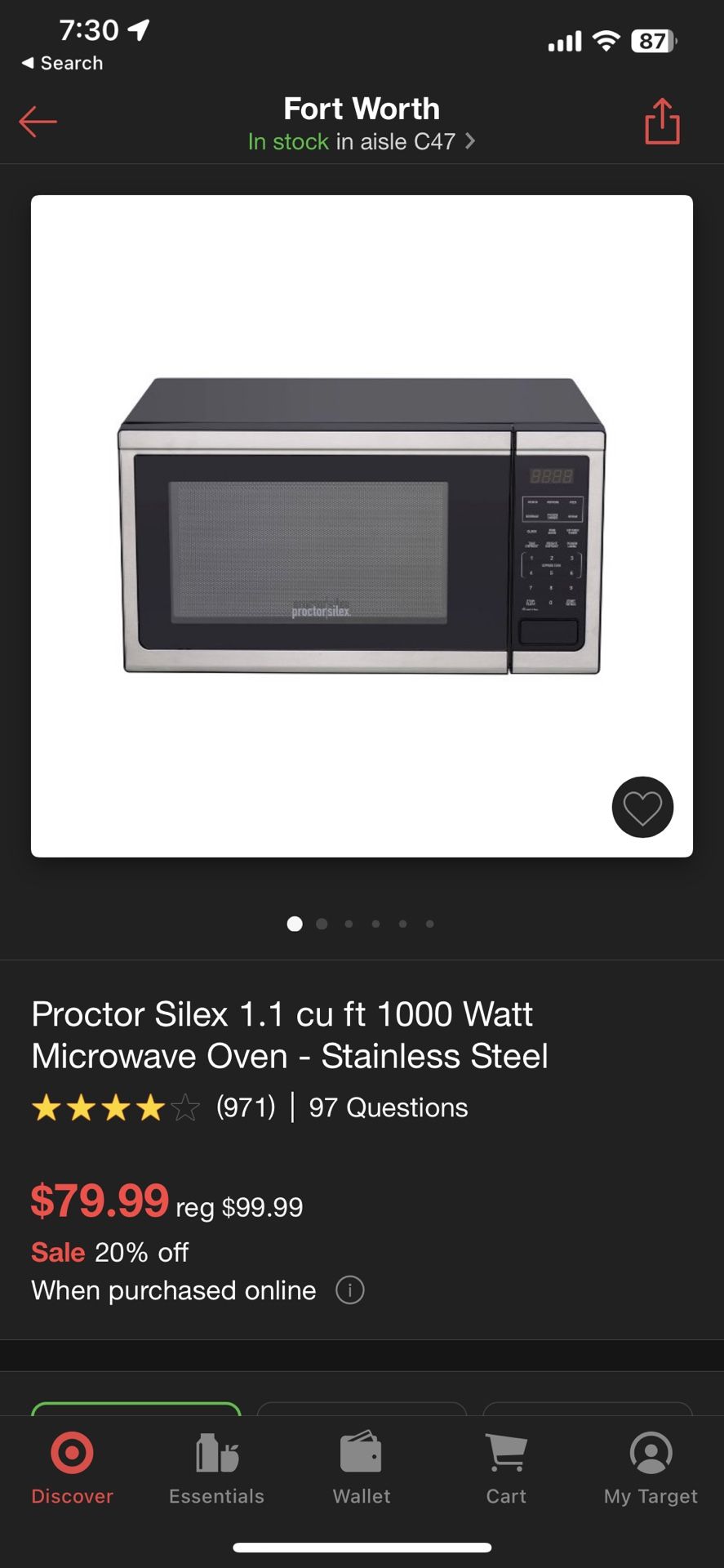View the 97 Questions section

click(x=389, y=1108)
